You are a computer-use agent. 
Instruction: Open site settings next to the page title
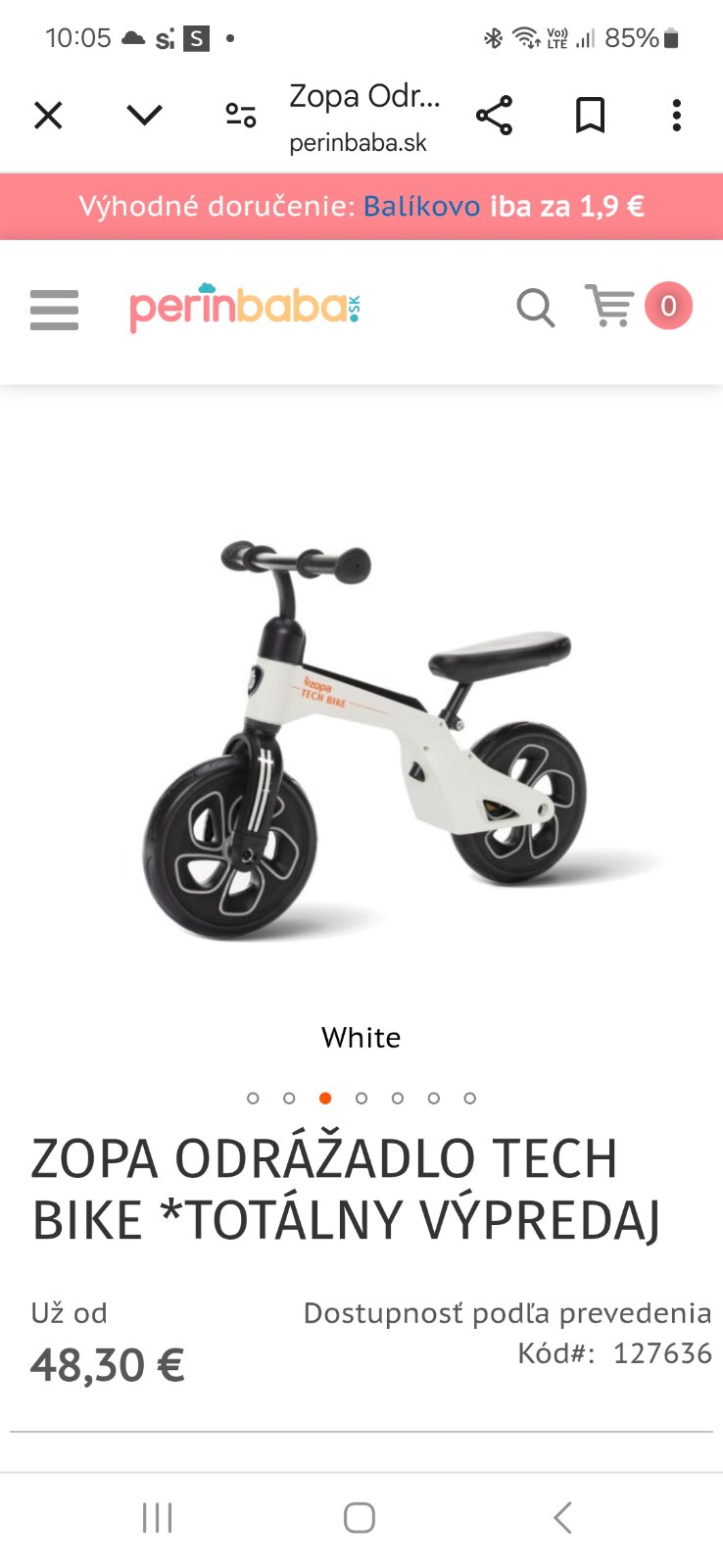241,116
